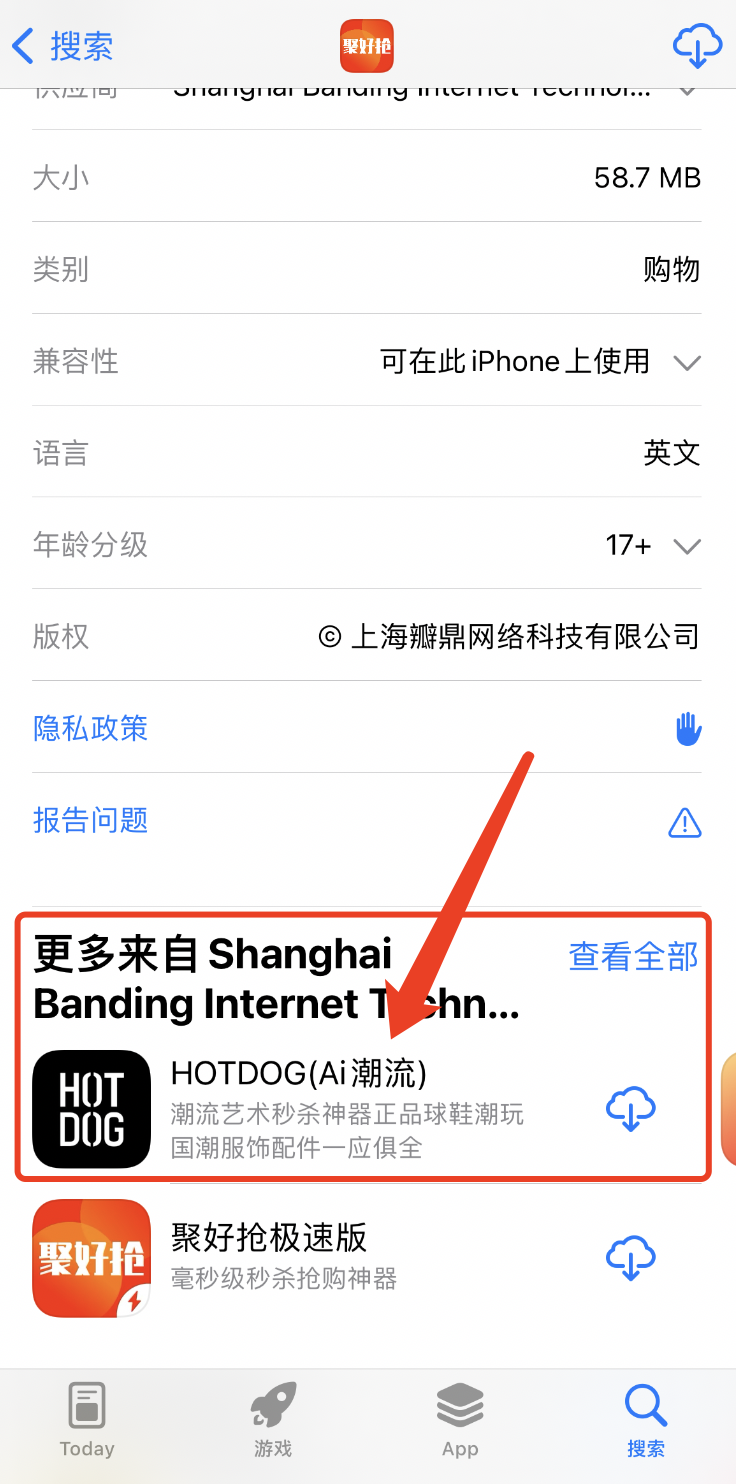Select the 搜索 tab
Viewport: 736px width, 1484px height.
coord(646,1422)
